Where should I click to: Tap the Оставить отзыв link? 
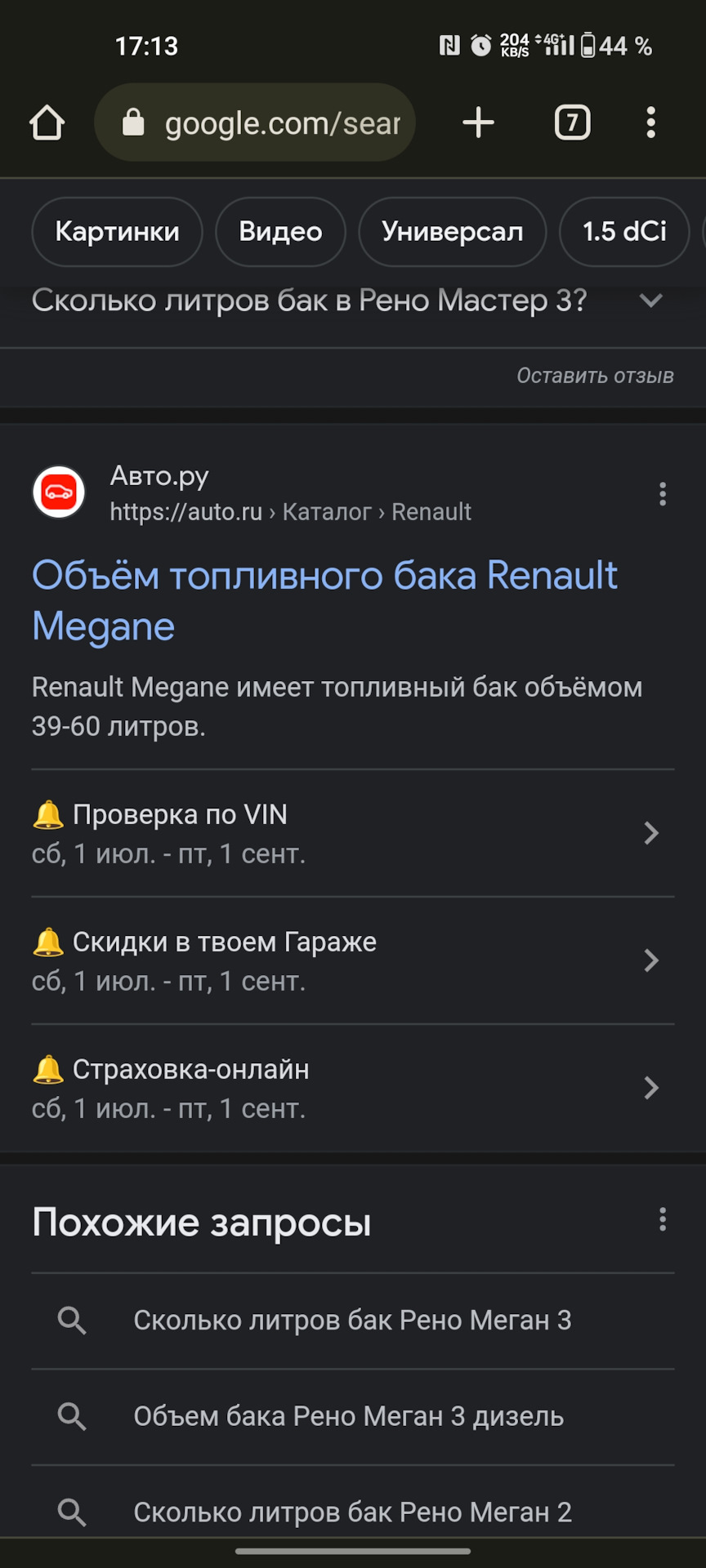coord(595,376)
